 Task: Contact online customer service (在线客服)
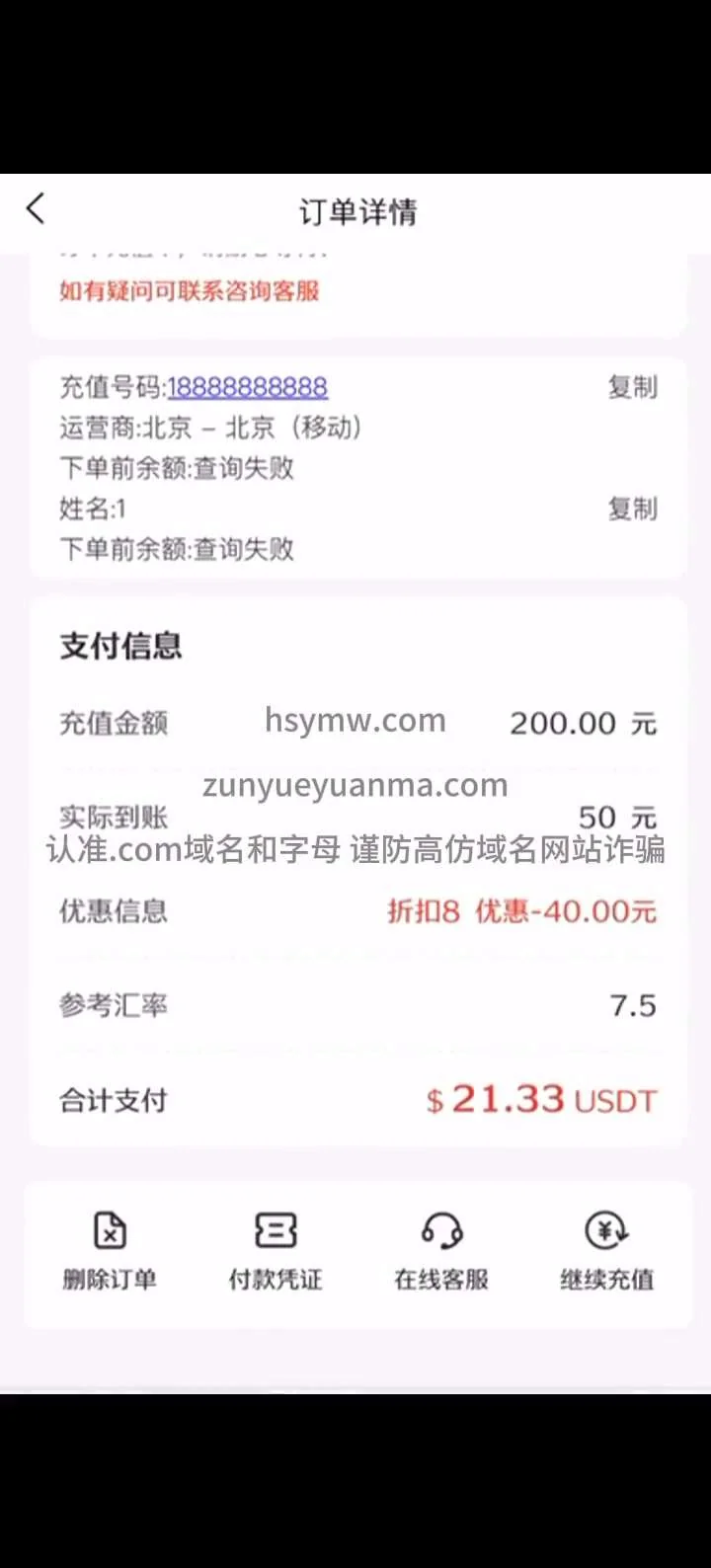[x=441, y=1250]
